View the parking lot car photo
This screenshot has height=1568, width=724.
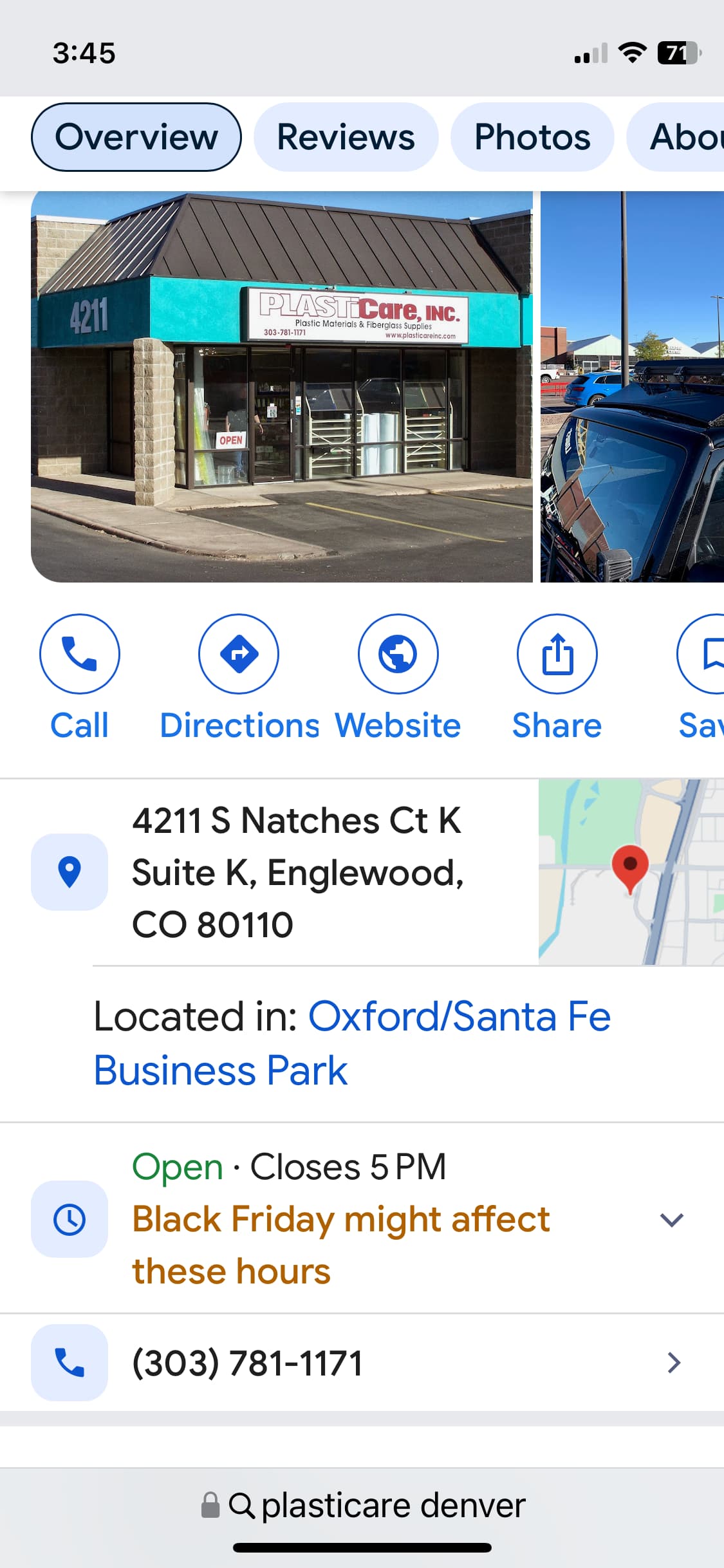[632, 386]
